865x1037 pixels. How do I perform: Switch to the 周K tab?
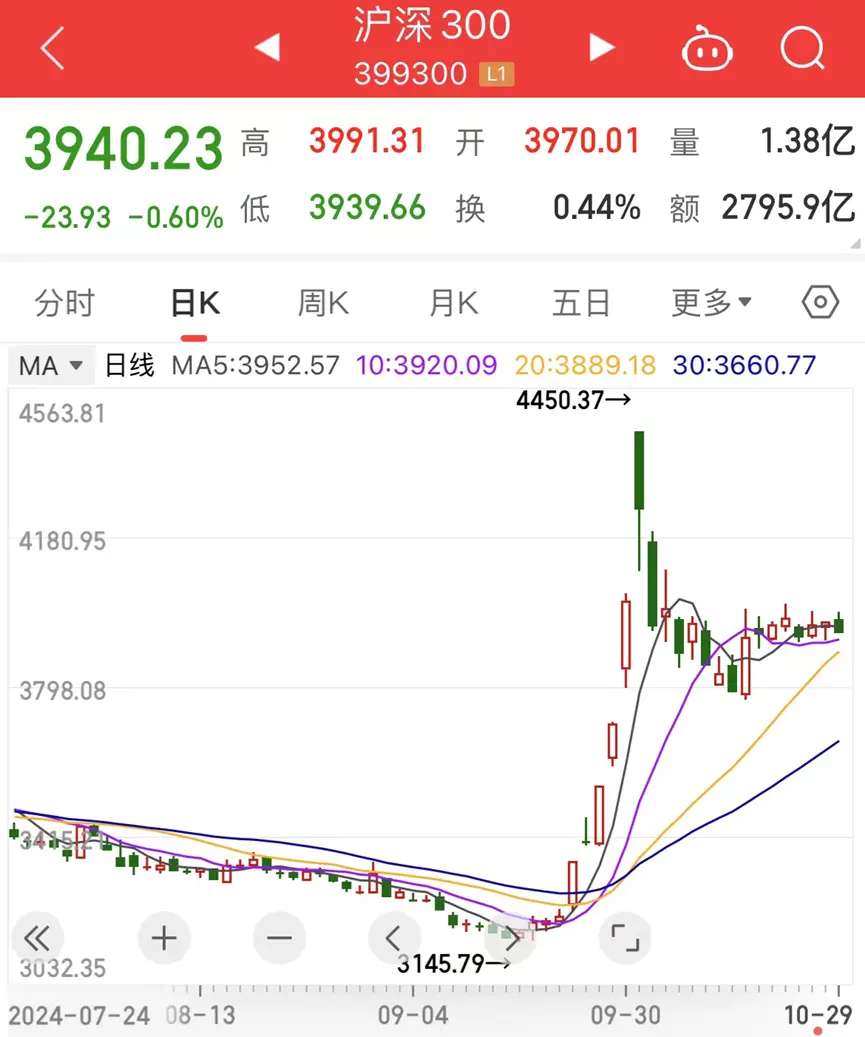323,302
